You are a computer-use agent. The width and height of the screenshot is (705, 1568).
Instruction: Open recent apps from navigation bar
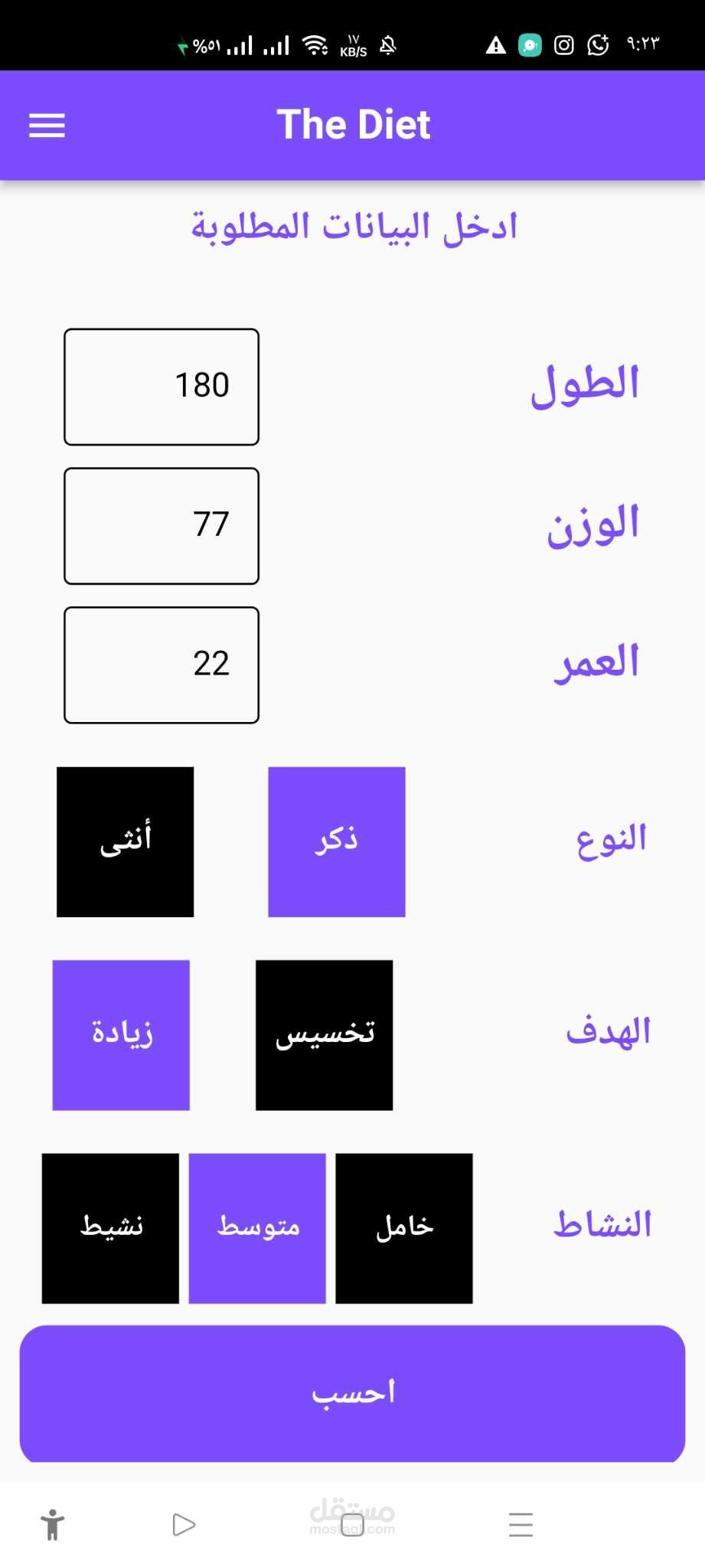(x=521, y=1524)
